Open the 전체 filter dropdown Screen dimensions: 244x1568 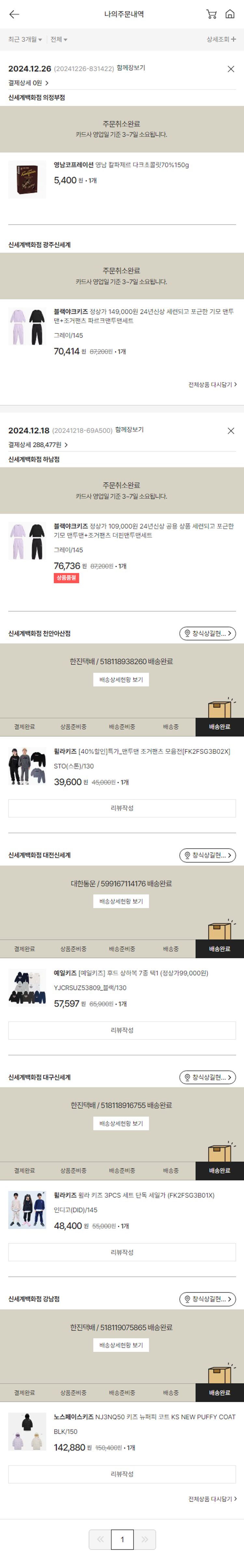click(x=59, y=40)
